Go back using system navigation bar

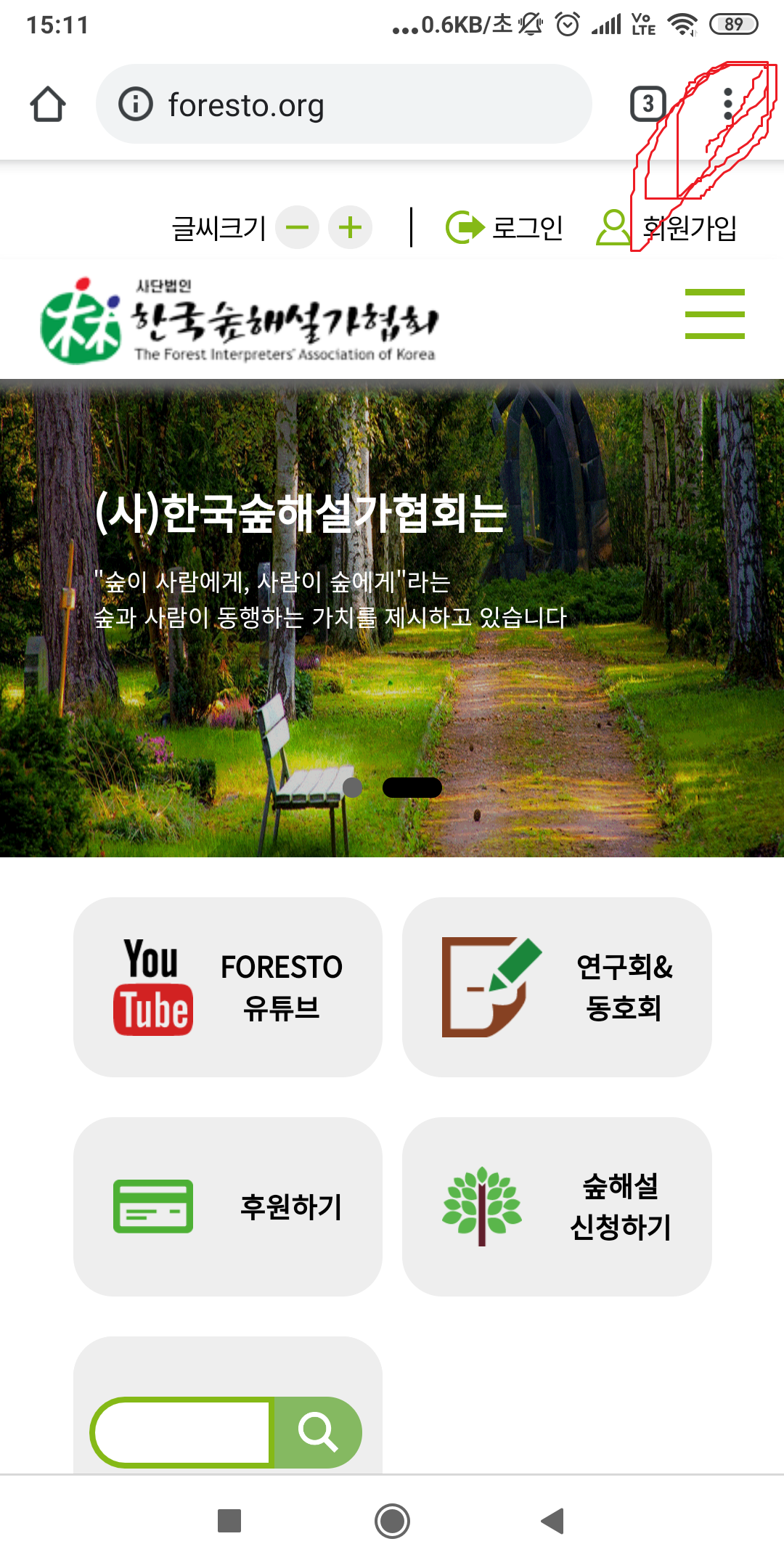pos(553,1521)
